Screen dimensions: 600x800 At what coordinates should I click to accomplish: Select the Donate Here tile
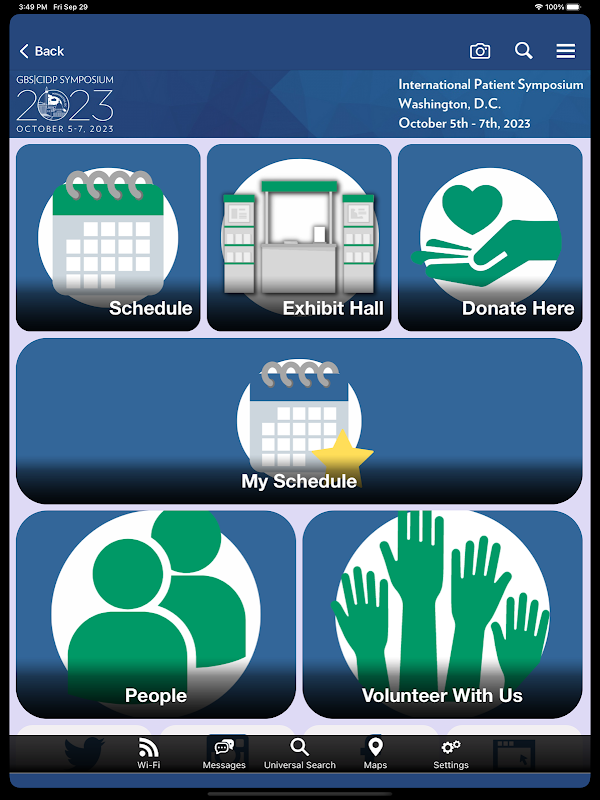point(490,237)
